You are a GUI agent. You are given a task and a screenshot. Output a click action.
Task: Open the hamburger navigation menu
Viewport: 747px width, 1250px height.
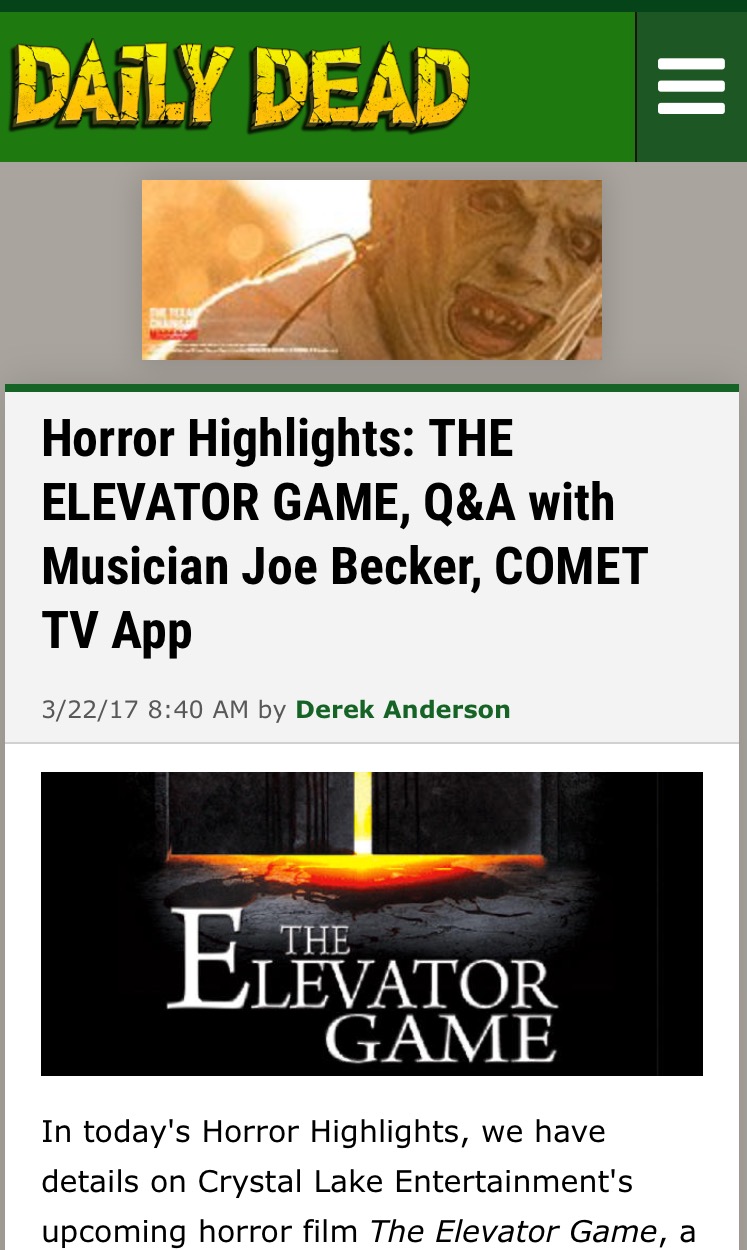691,87
